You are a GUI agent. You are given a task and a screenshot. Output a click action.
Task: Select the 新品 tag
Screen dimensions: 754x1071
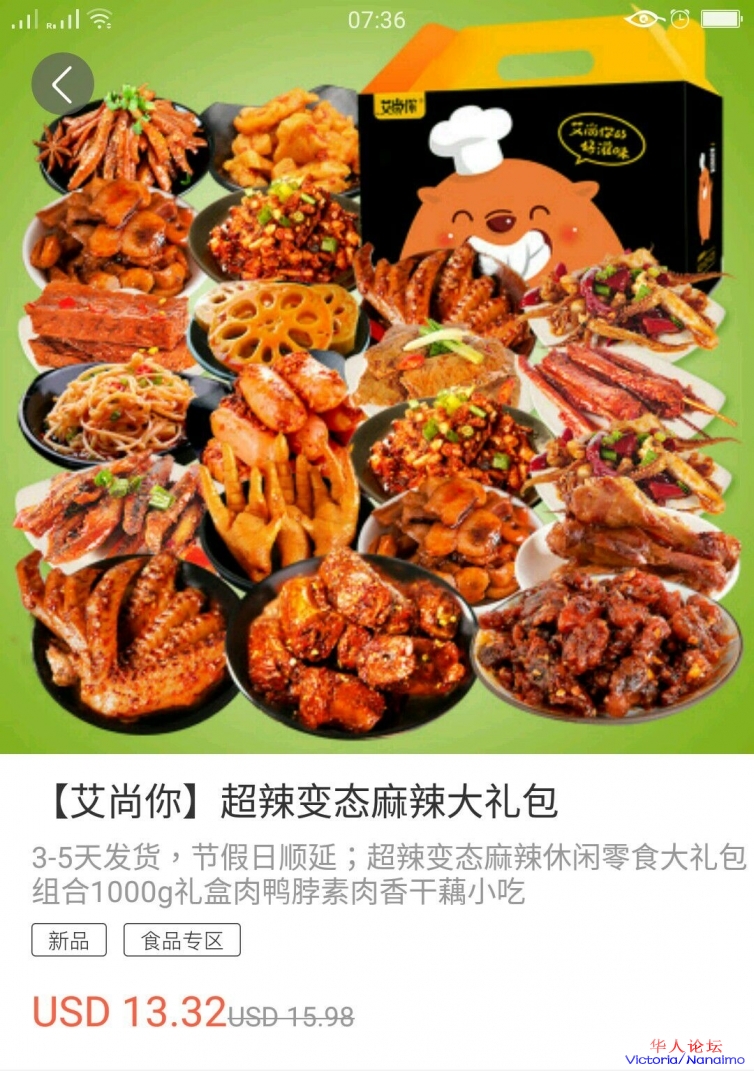pos(69,941)
